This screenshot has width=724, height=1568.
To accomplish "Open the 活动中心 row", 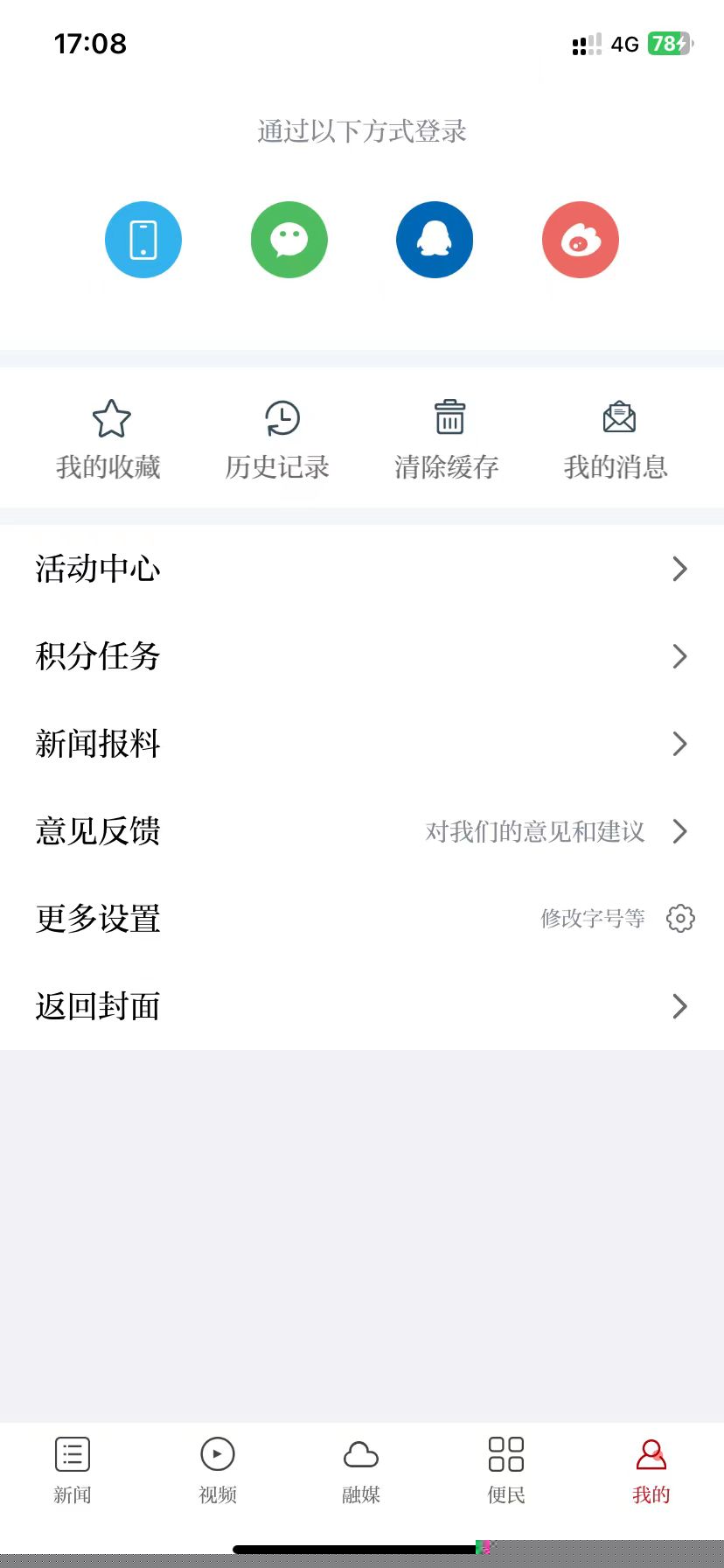I will pos(362,569).
